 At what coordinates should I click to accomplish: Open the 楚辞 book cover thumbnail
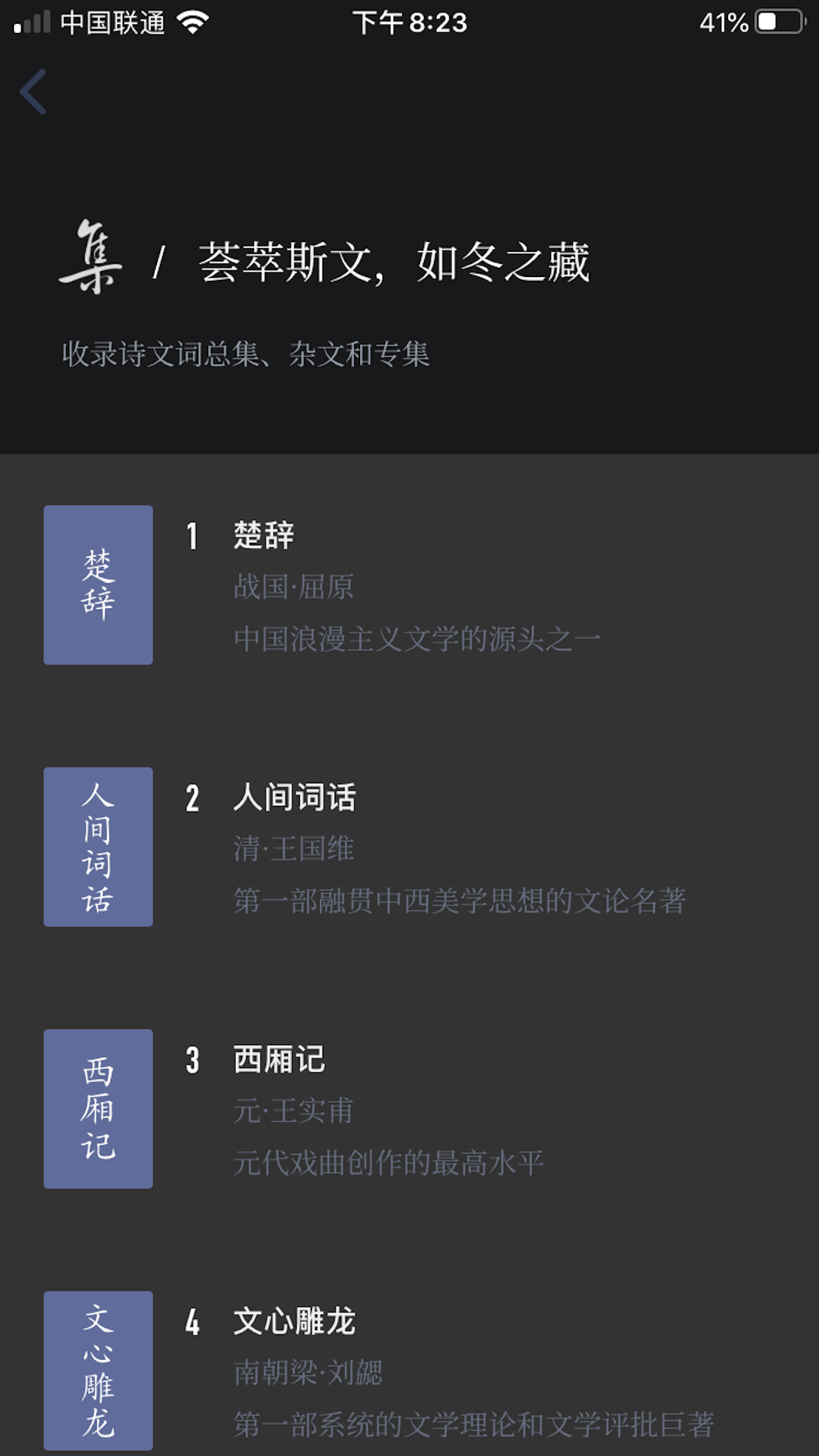[x=98, y=583]
